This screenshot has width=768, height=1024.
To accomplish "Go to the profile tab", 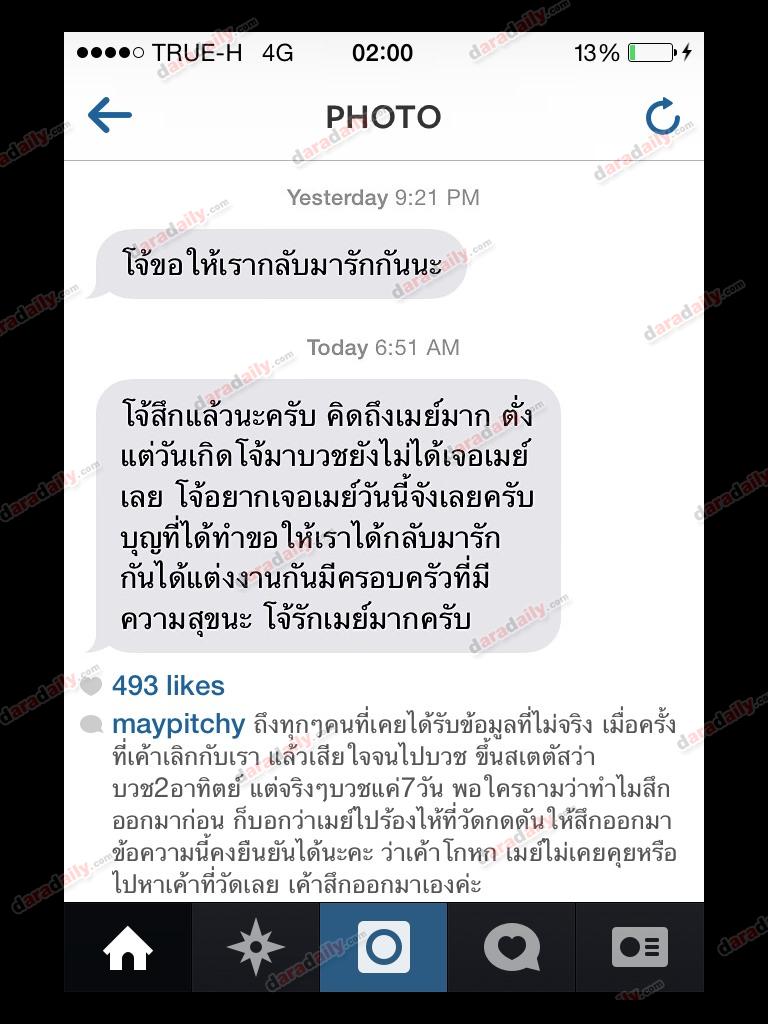I will [640, 947].
